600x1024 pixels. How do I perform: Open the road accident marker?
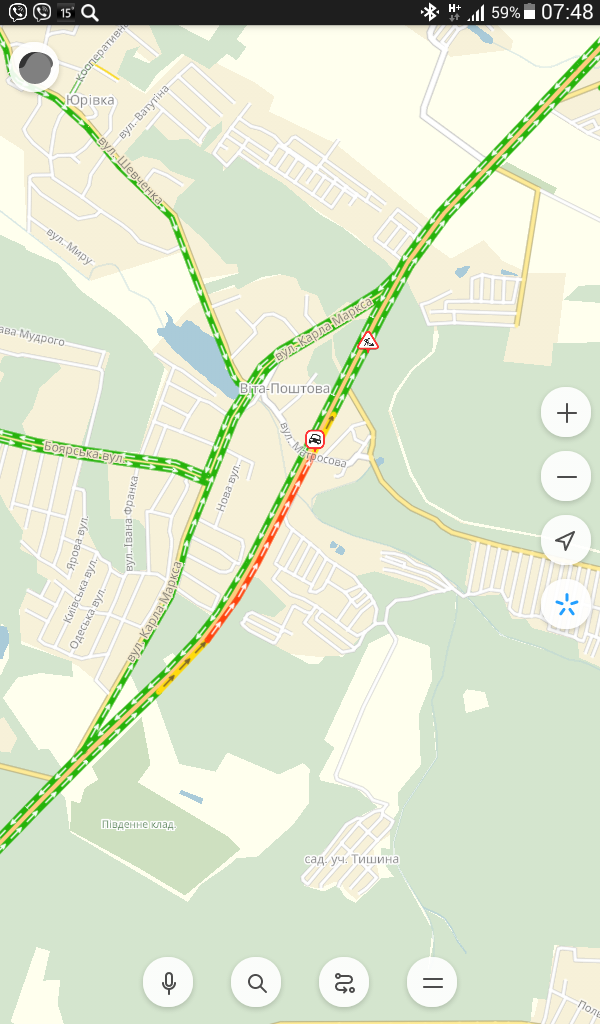(315, 438)
